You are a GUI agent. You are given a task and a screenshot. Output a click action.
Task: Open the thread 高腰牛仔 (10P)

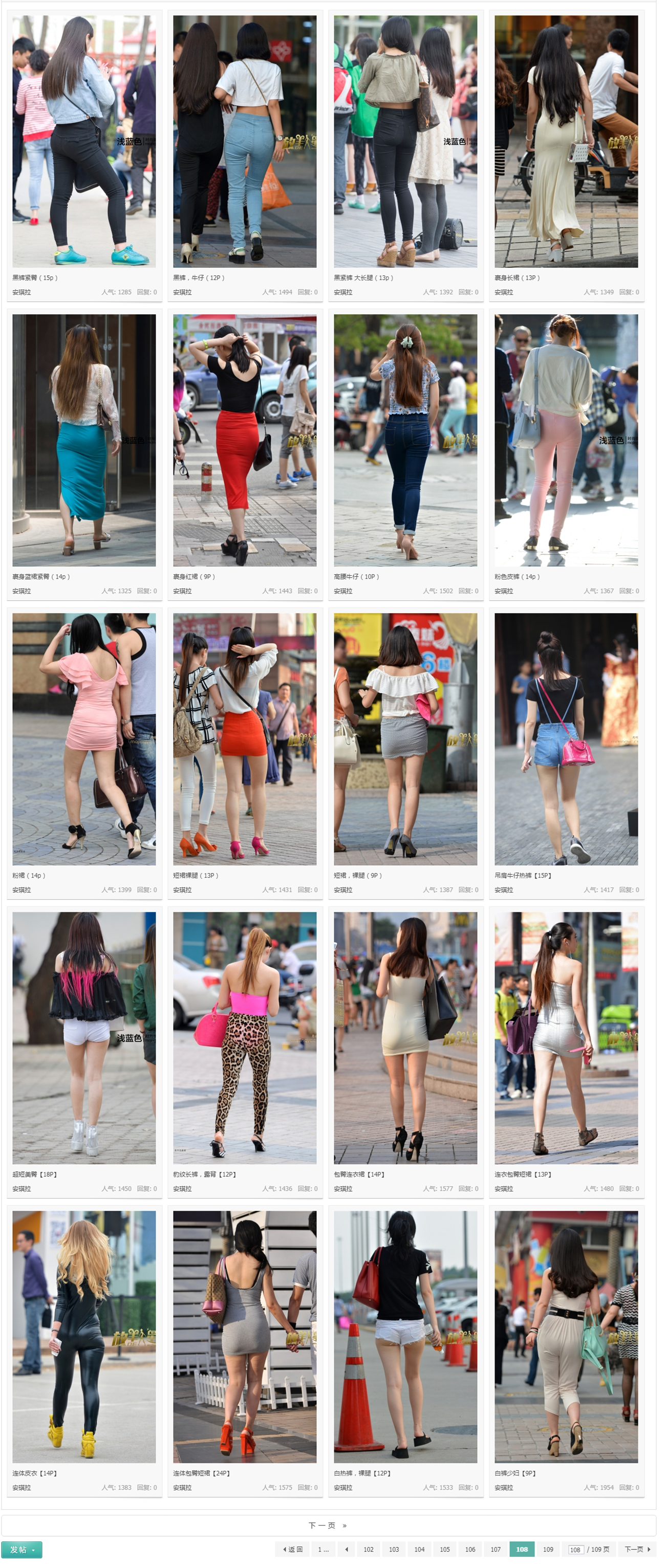356,576
